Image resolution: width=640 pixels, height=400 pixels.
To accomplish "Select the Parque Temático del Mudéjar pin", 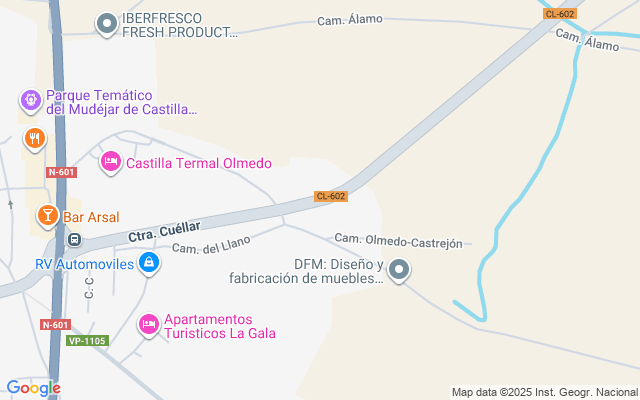I will tap(31, 100).
